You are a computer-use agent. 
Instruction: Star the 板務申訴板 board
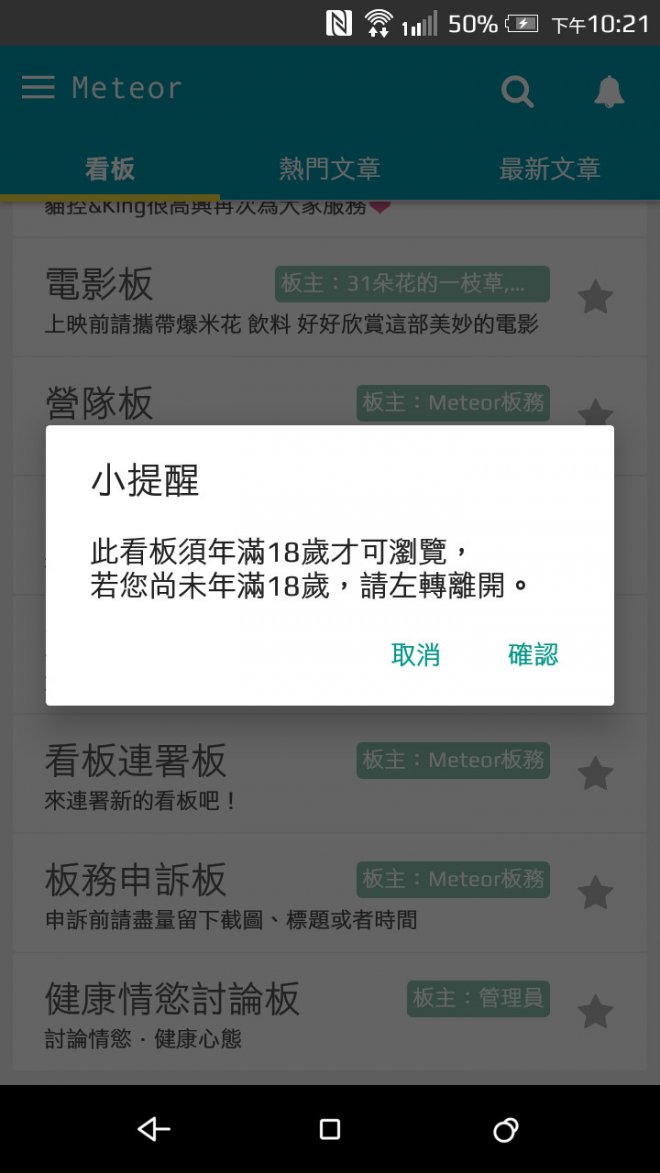[595, 892]
